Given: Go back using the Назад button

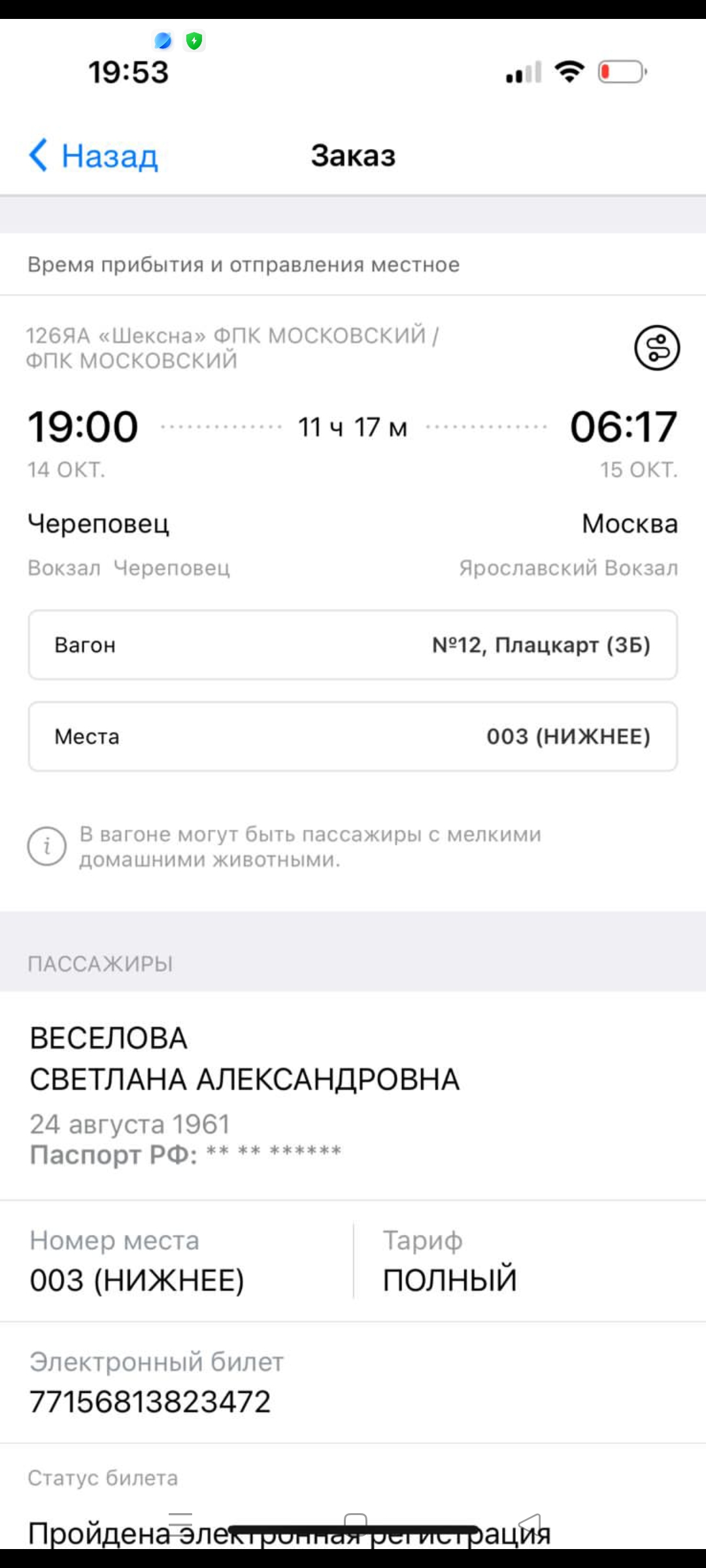Looking at the screenshot, I should click(x=94, y=156).
